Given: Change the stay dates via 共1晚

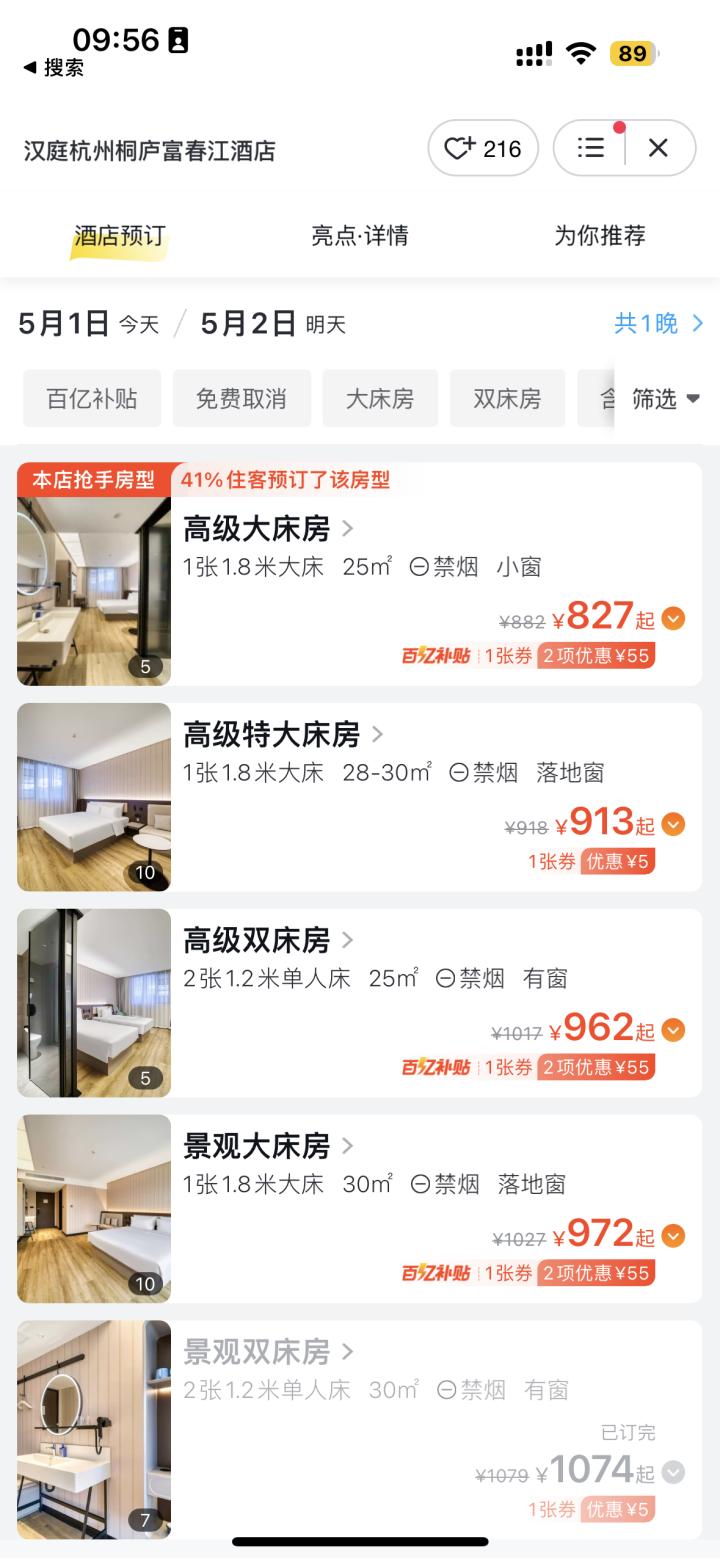Looking at the screenshot, I should click(x=658, y=323).
